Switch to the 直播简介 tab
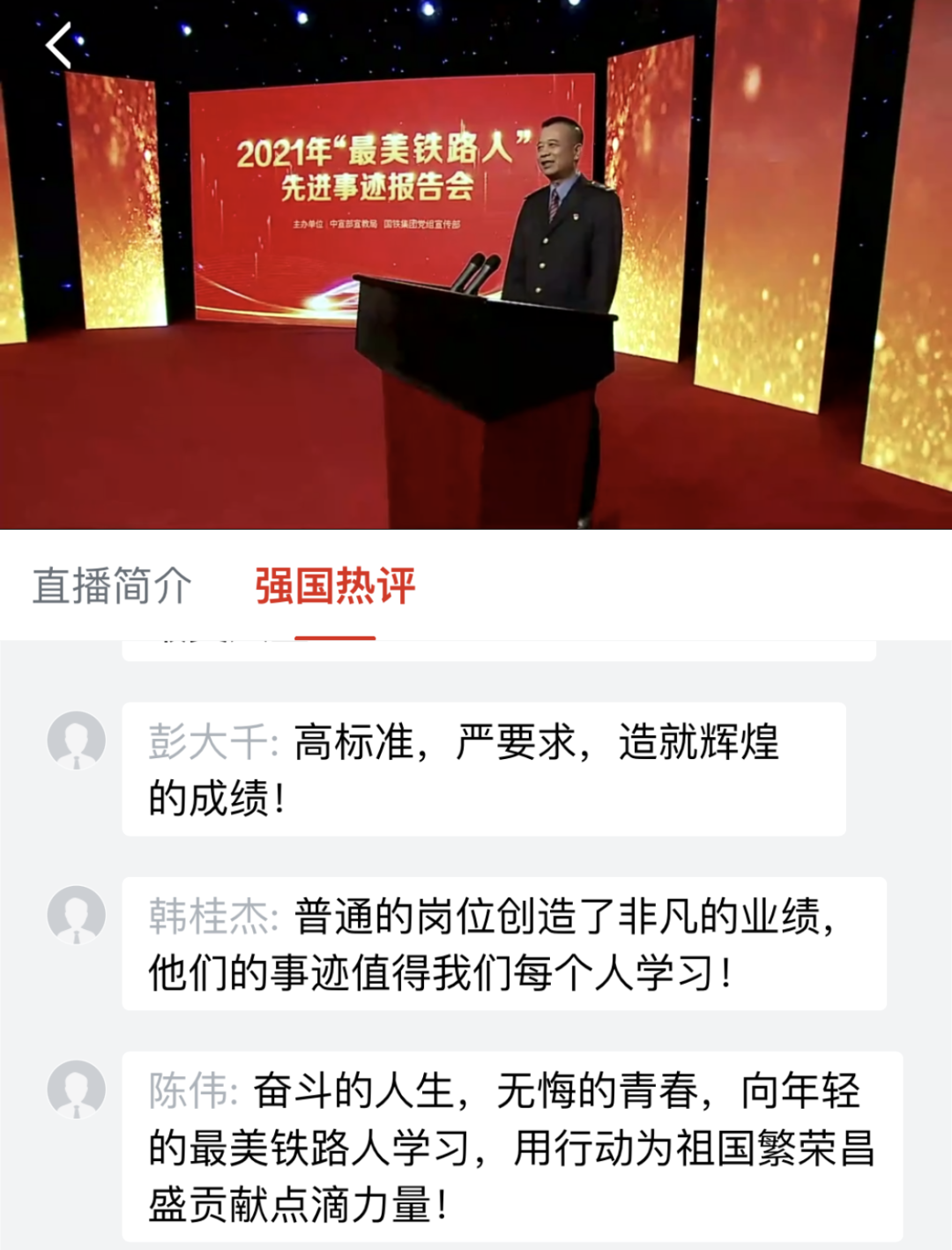Screen dimensions: 952x1250 pyautogui.click(x=110, y=584)
